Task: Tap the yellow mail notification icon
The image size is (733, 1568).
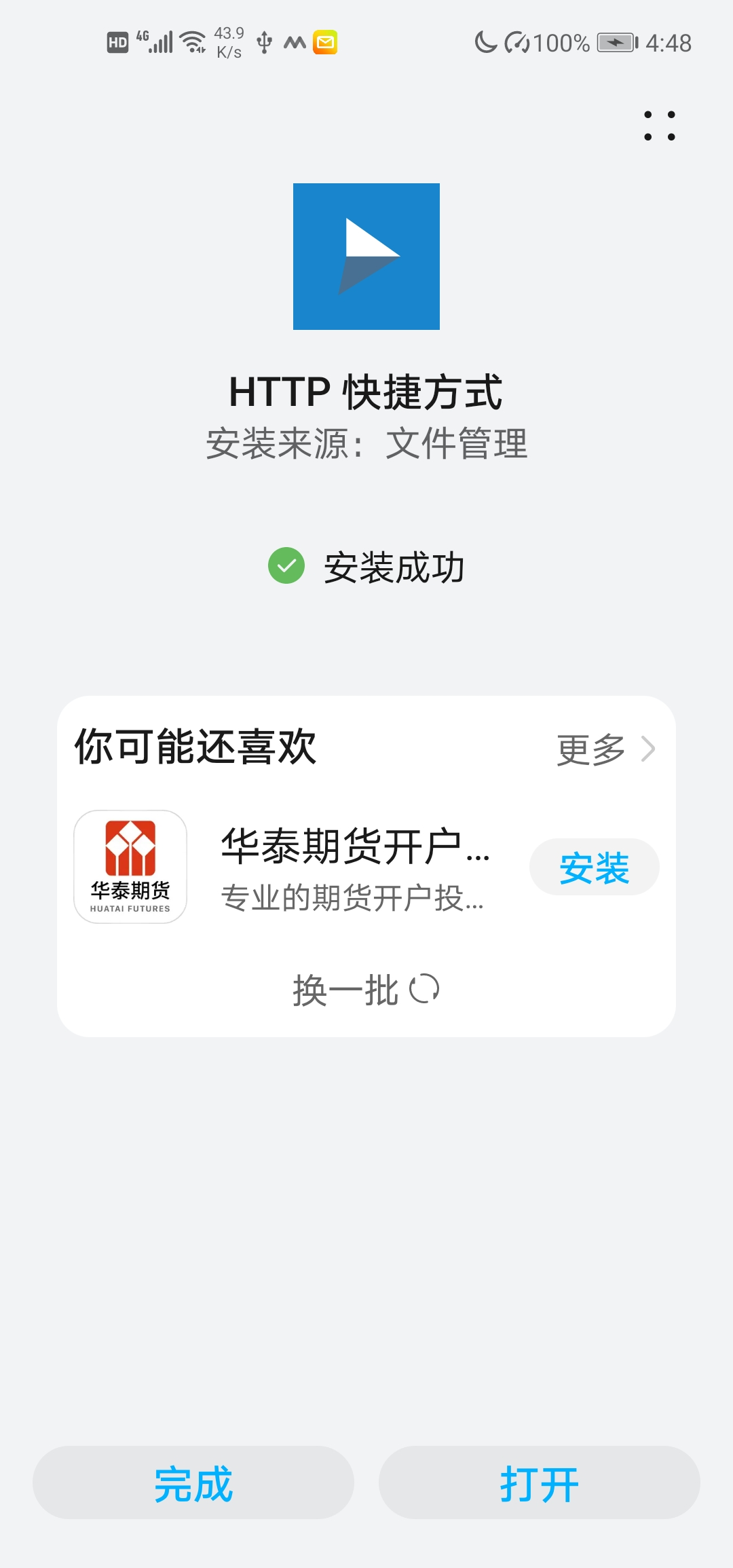Action: (x=324, y=42)
